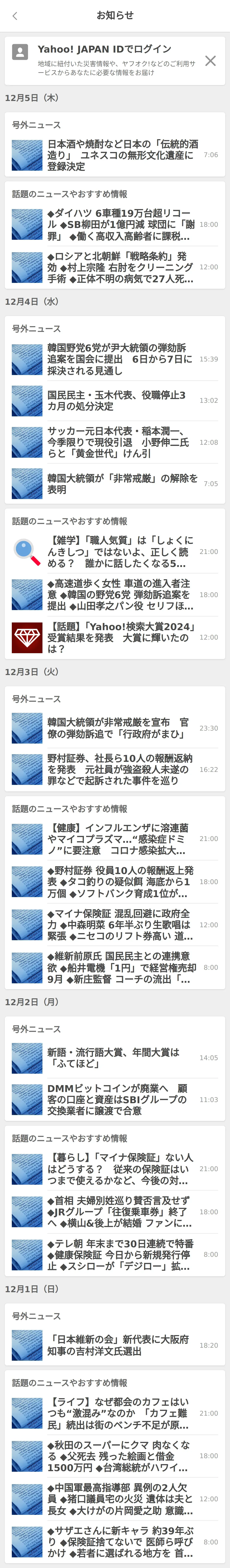Read 【暮らし】「マイナ保険証」ない人はどうする
230x1568 pixels.
(122, 1169)
